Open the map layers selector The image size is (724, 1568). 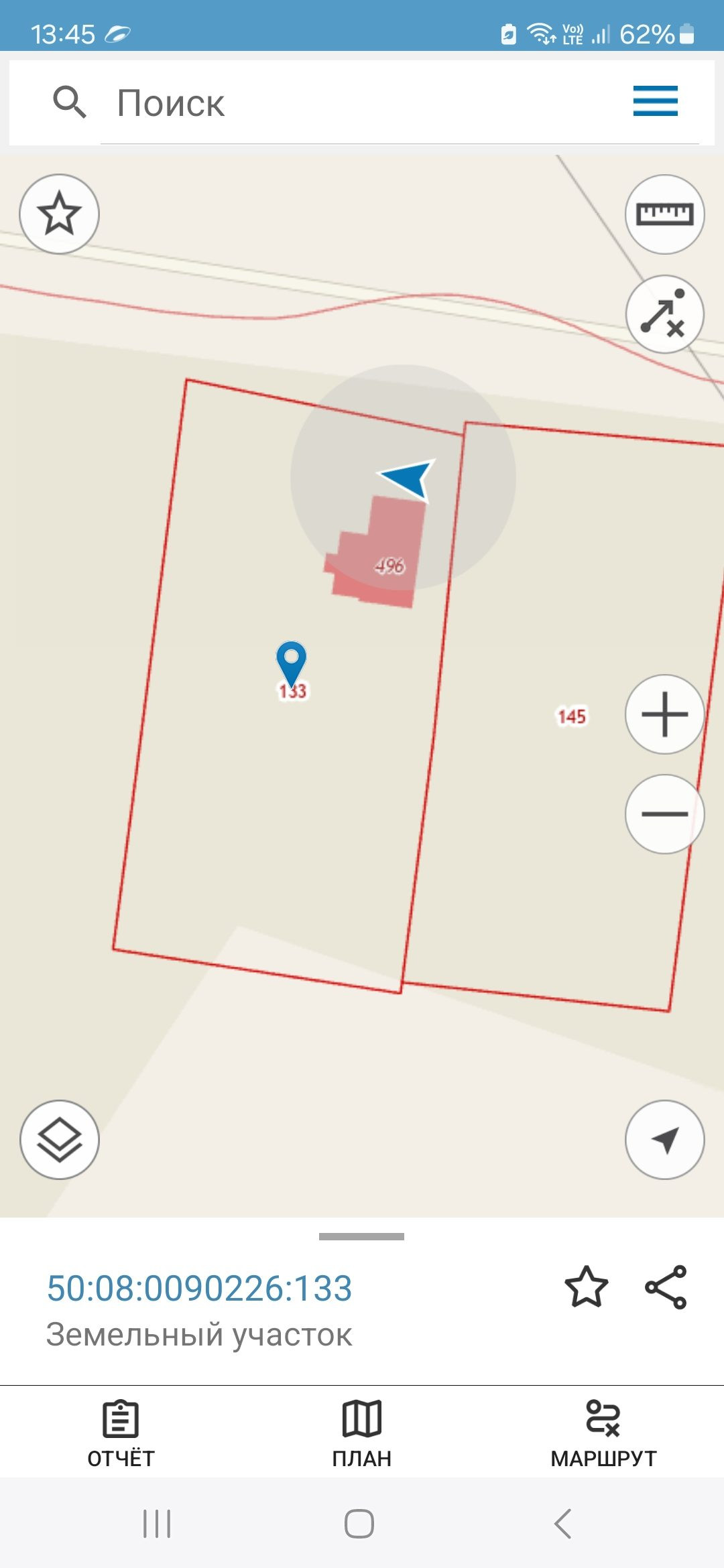(x=59, y=1139)
